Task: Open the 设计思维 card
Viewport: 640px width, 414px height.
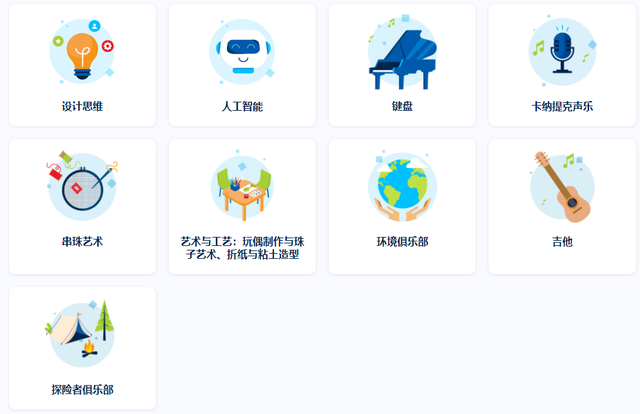Action: coord(82,65)
